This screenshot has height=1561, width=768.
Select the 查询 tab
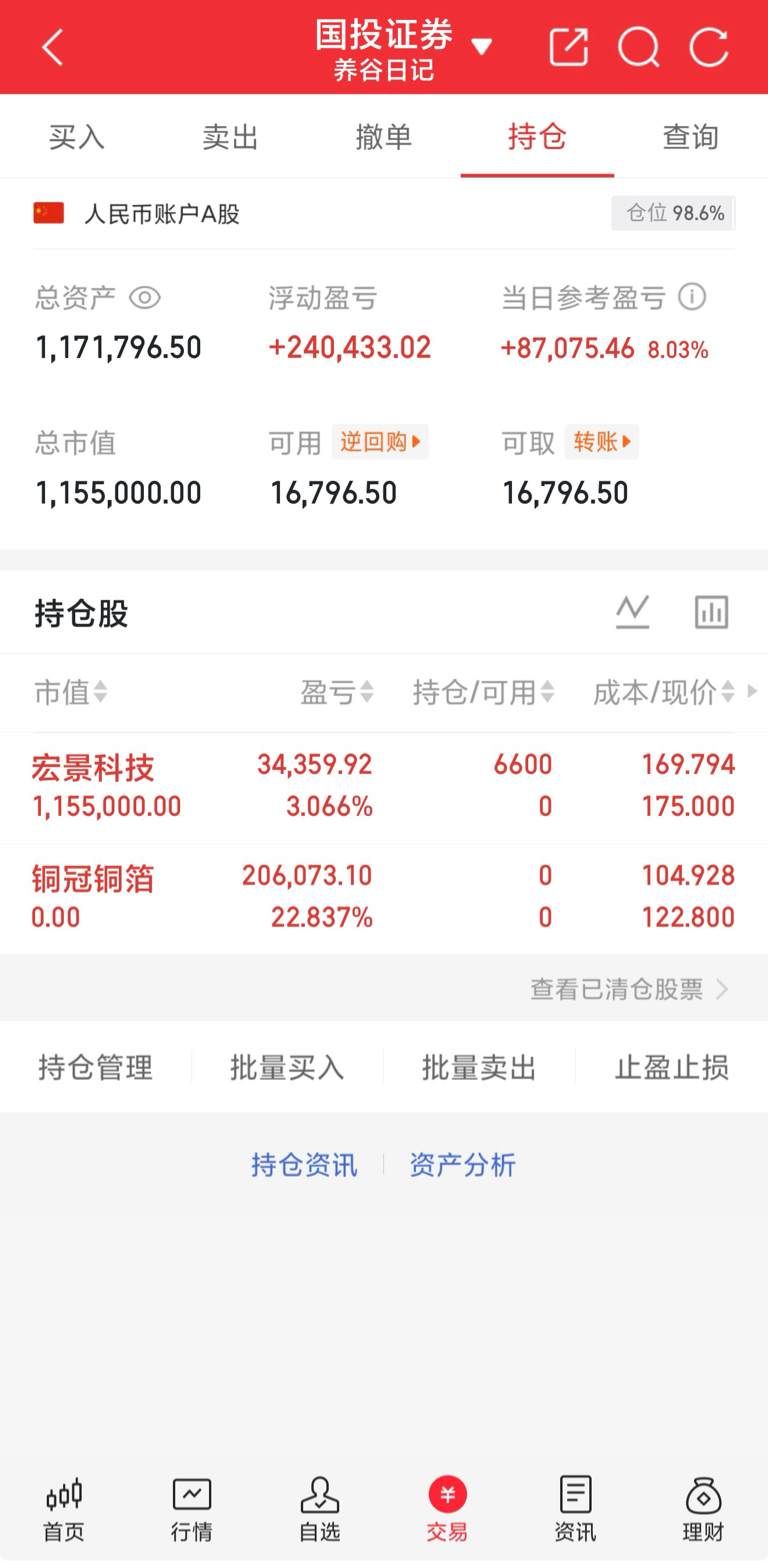coord(690,137)
